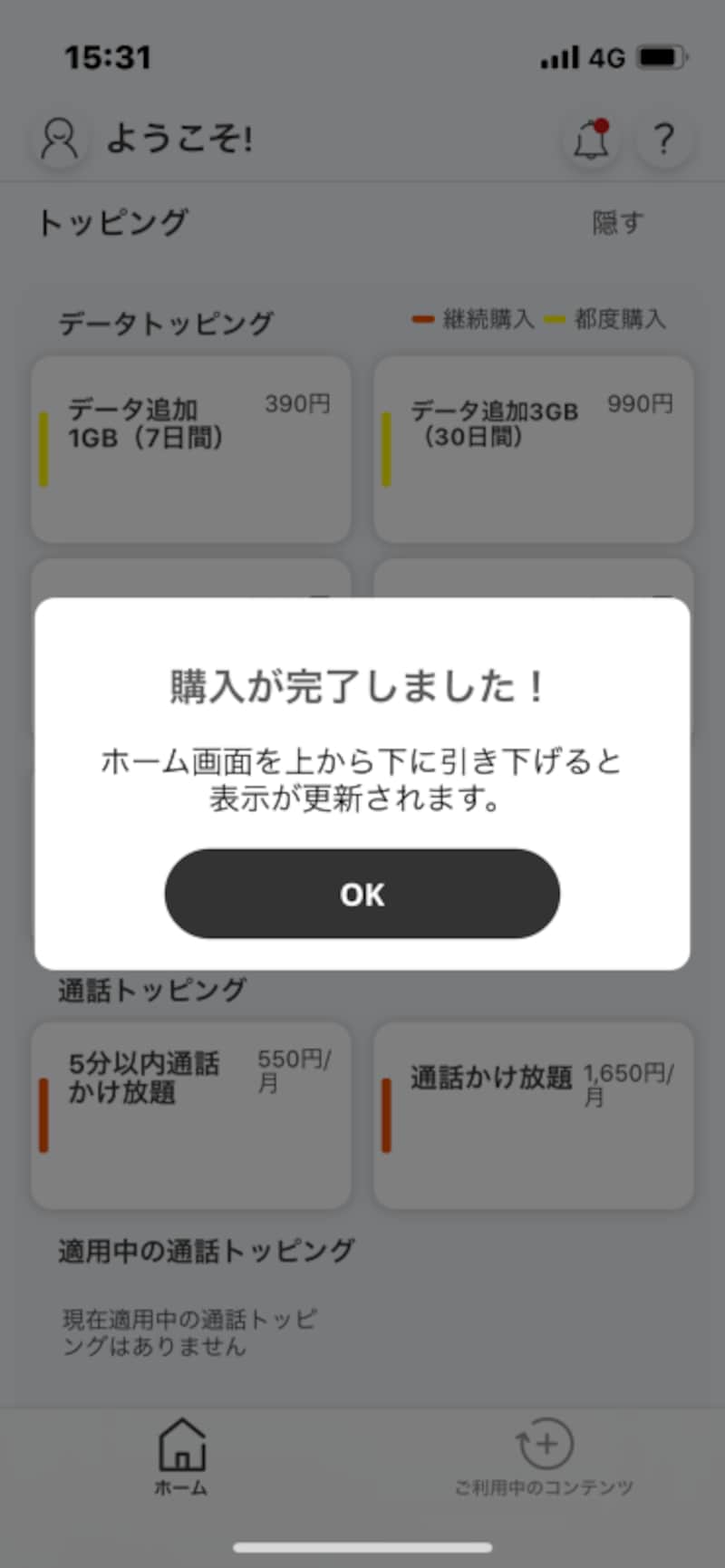The height and width of the screenshot is (1568, 725).
Task: Select the データ追加3GB（30日間） card
Action: click(x=533, y=449)
